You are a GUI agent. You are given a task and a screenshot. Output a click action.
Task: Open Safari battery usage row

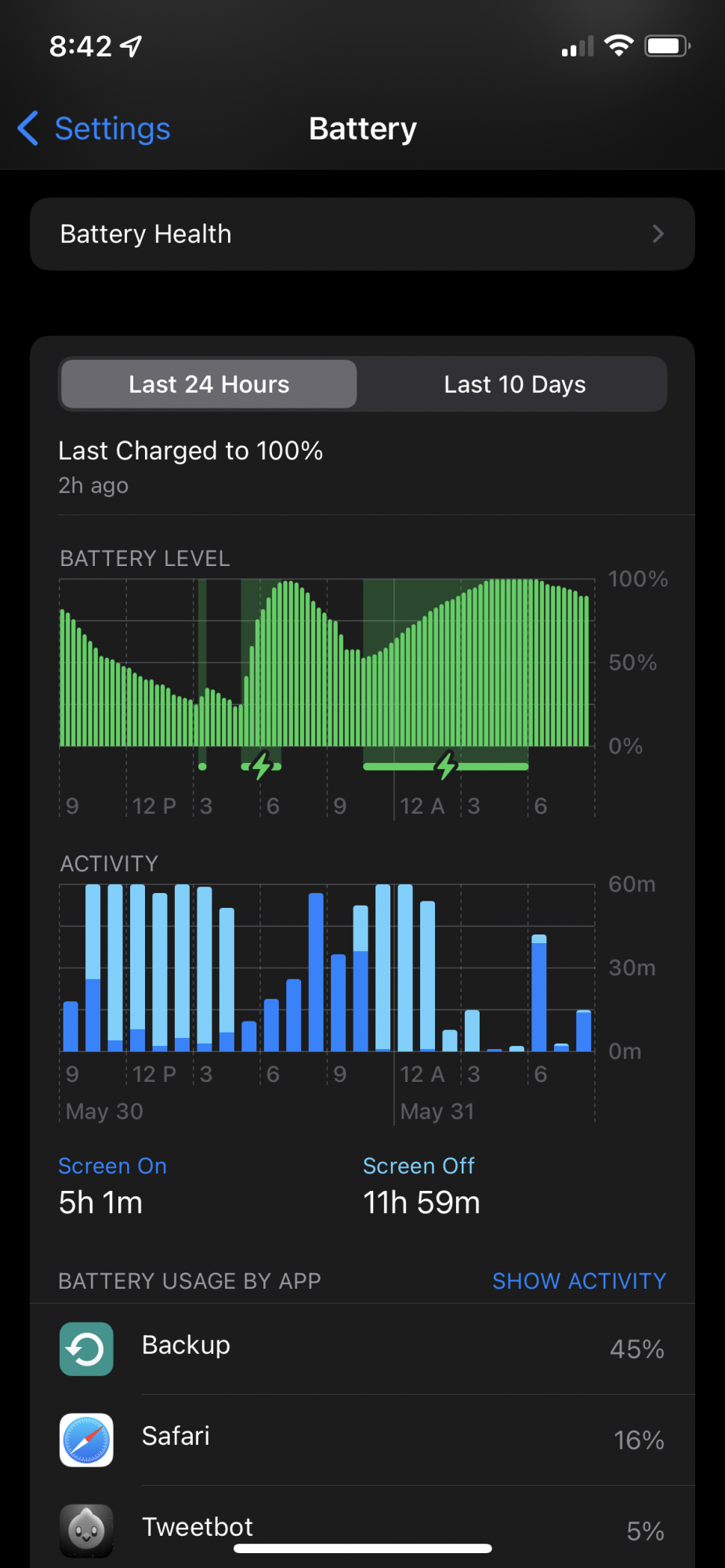coord(362,1439)
